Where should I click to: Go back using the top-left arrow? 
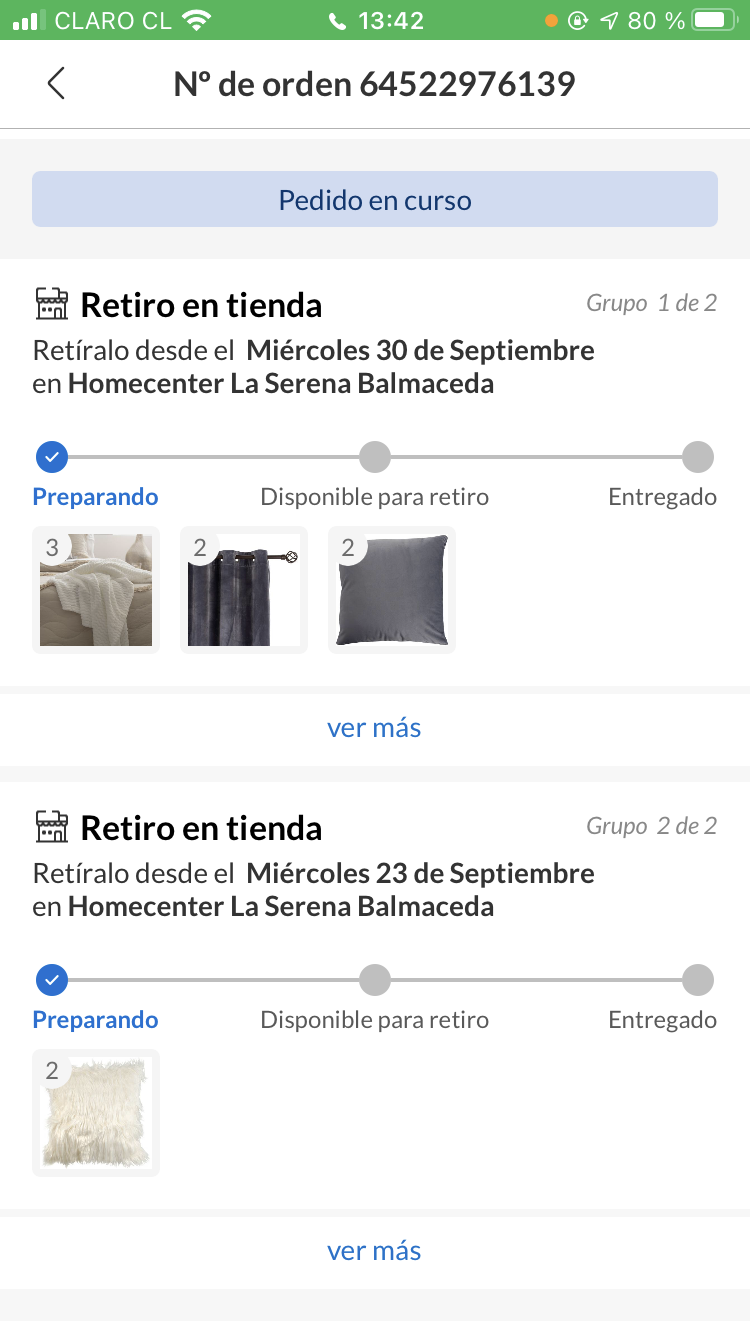[56, 84]
